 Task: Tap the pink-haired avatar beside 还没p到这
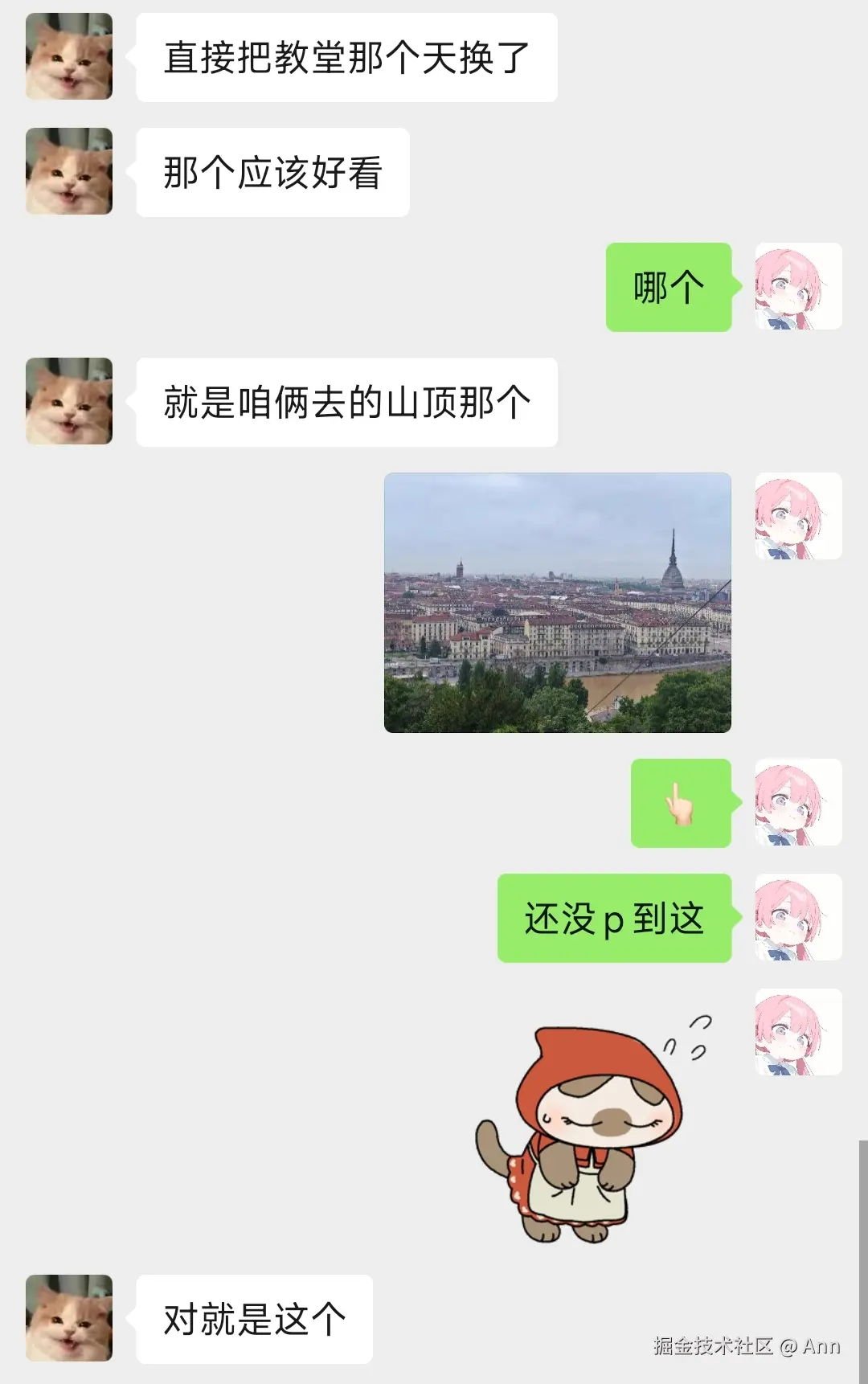[798, 918]
